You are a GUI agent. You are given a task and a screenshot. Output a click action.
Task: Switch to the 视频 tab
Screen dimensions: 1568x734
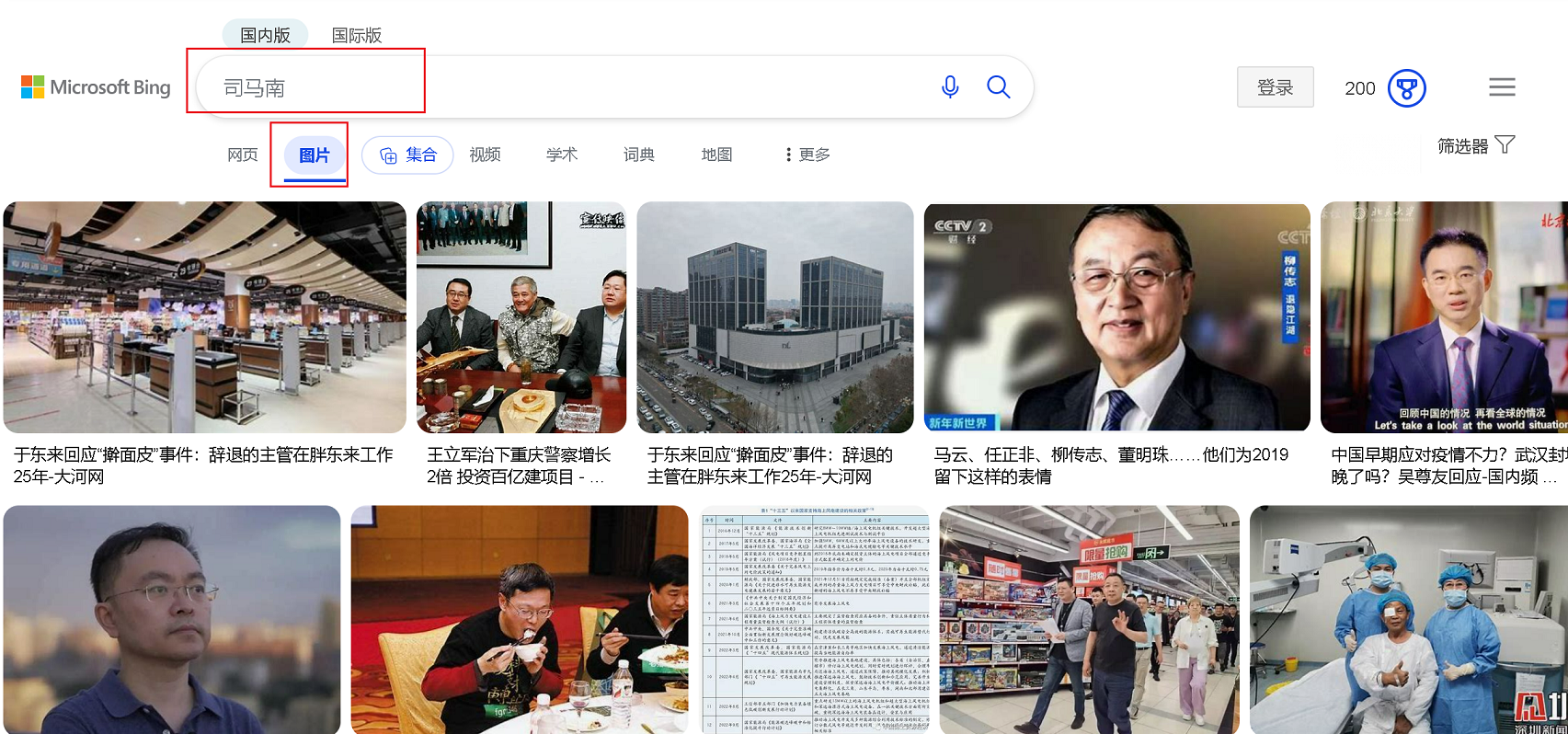pyautogui.click(x=485, y=155)
